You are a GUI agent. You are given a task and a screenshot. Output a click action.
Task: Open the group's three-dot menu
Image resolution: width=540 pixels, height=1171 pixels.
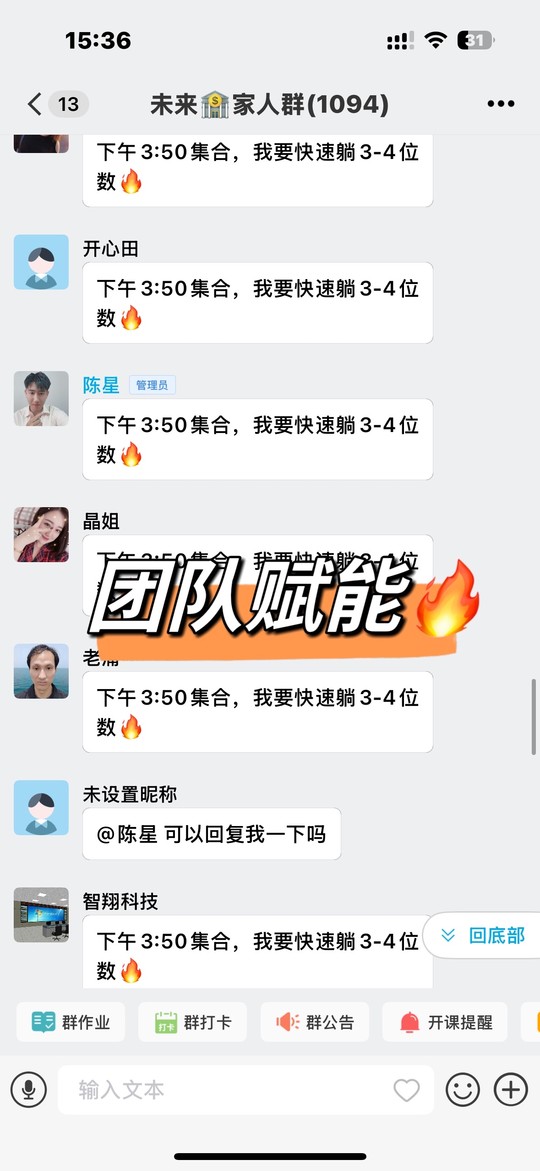(x=500, y=104)
